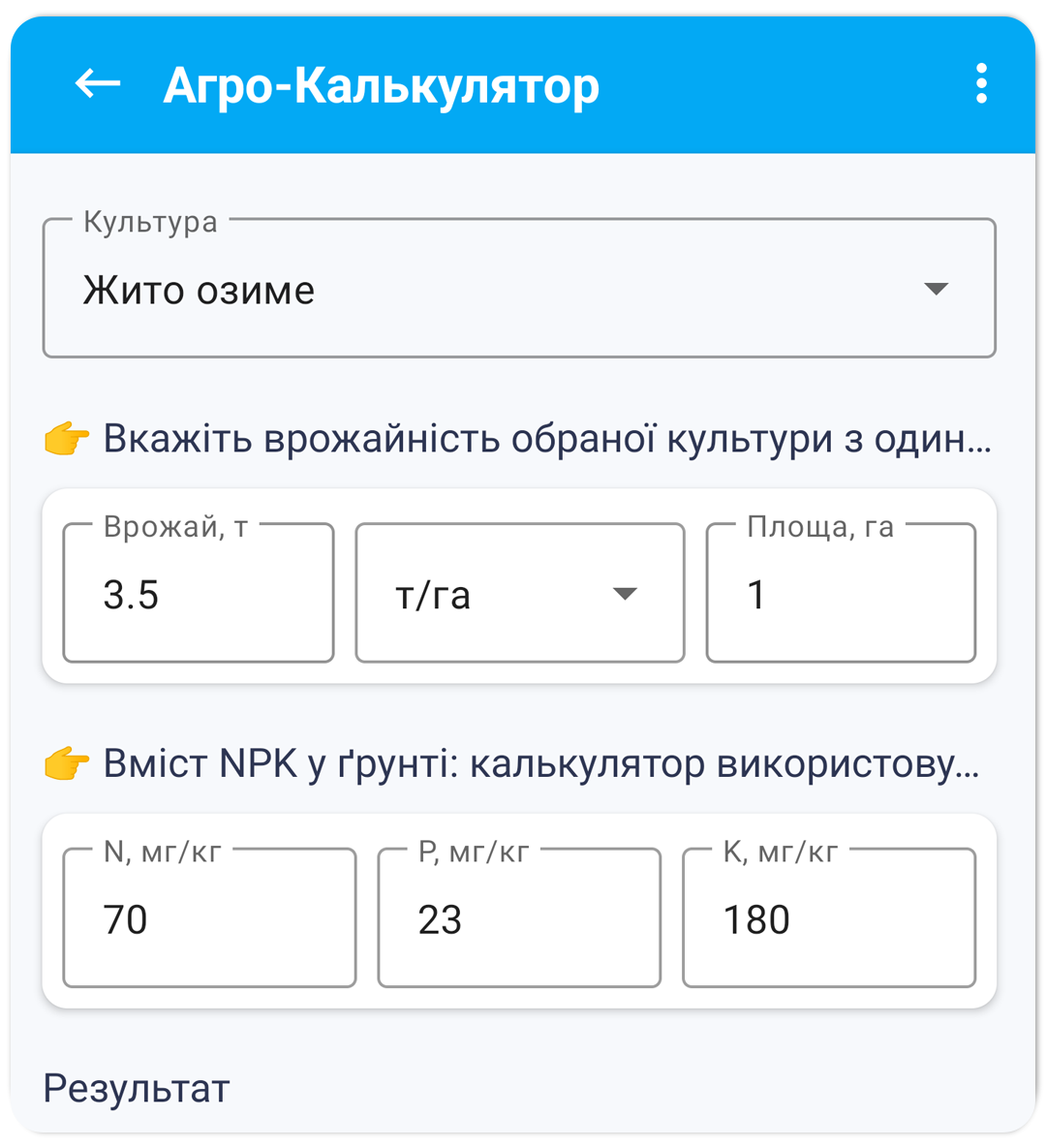Screen dimensions: 1046x1148
Task: Go back using the header arrow
Action: click(98, 83)
